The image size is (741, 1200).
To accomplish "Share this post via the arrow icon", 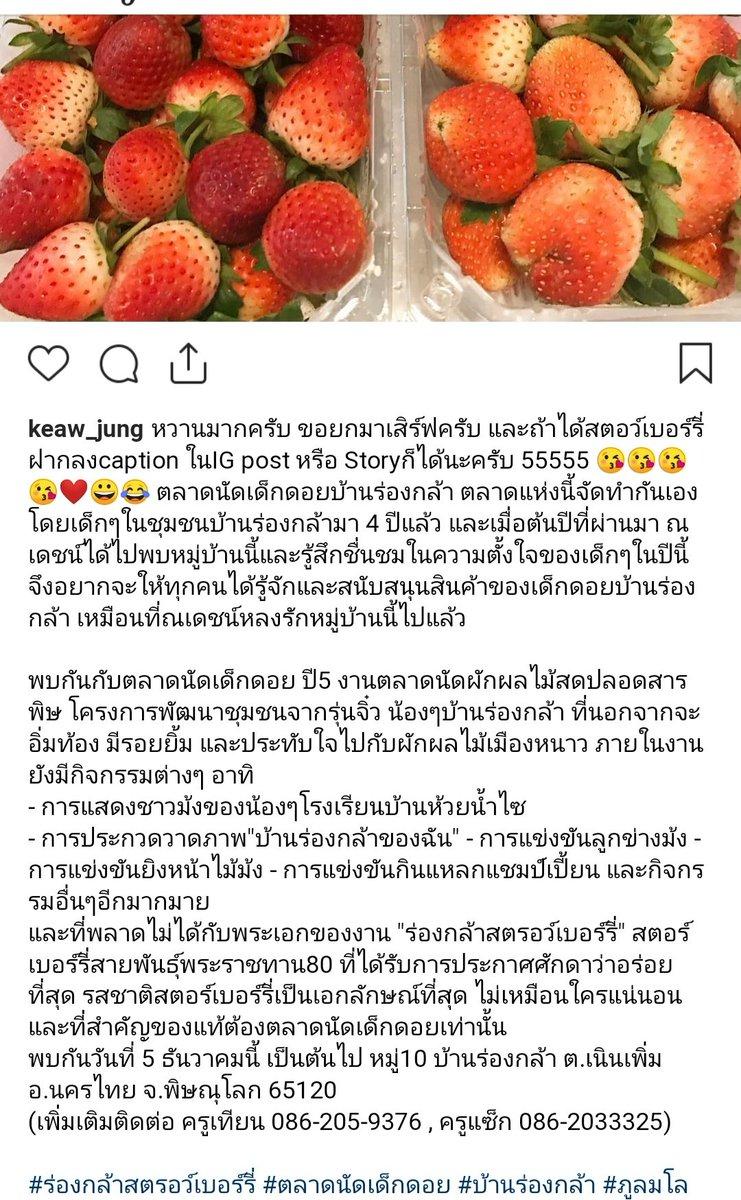I will tap(188, 363).
